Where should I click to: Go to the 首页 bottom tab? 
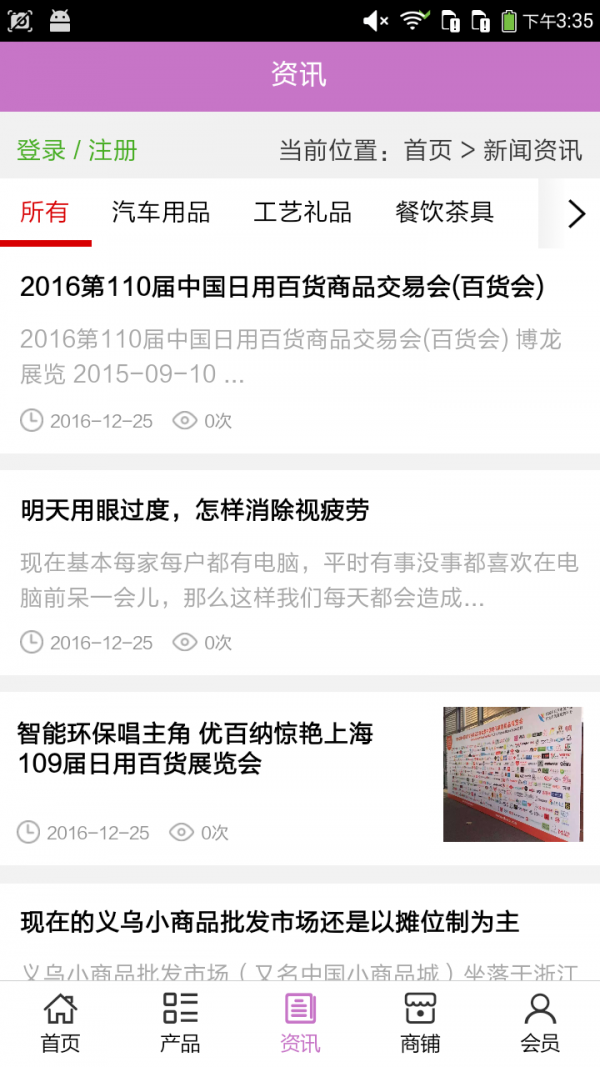point(60,1023)
